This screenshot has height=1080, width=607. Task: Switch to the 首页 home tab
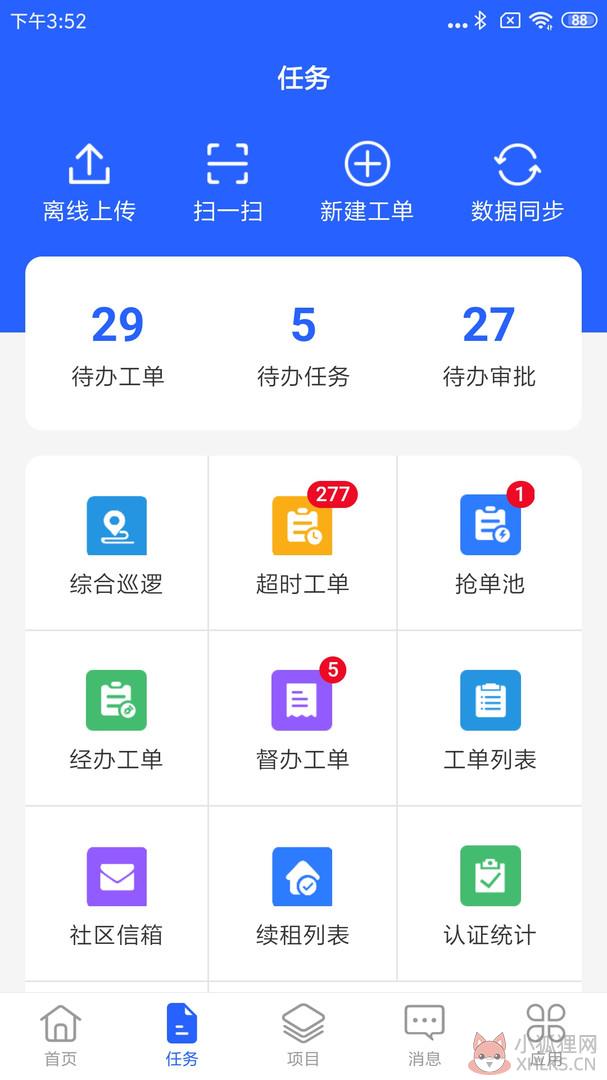pyautogui.click(x=61, y=1035)
